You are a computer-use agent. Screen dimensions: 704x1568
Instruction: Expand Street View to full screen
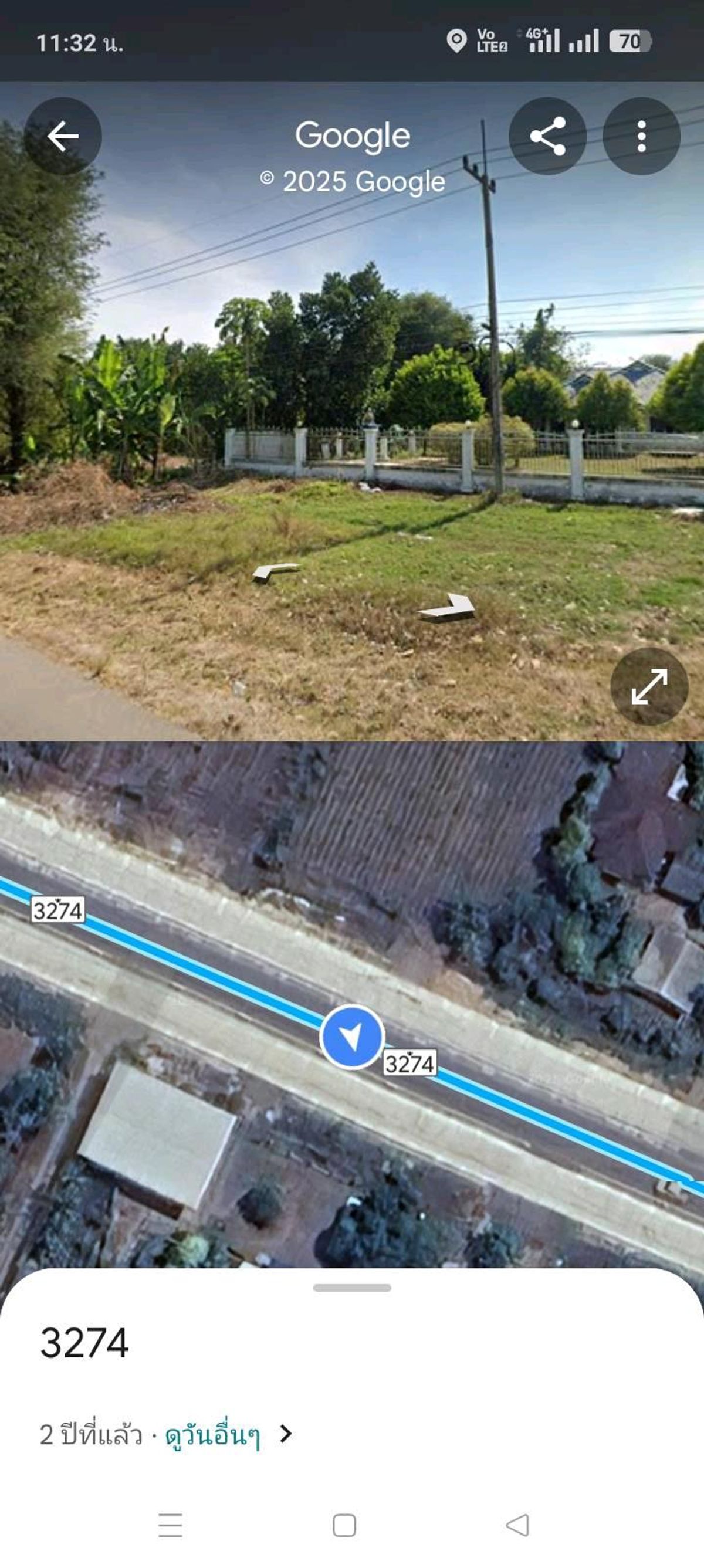(x=649, y=686)
